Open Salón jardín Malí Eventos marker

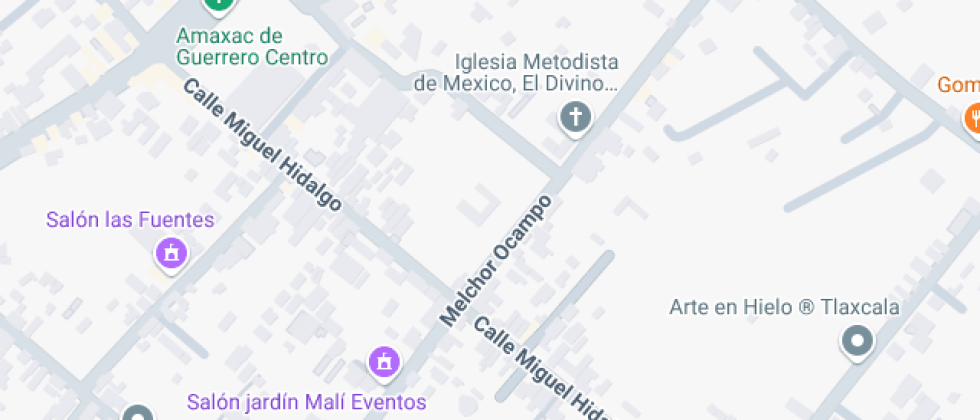pos(383,362)
